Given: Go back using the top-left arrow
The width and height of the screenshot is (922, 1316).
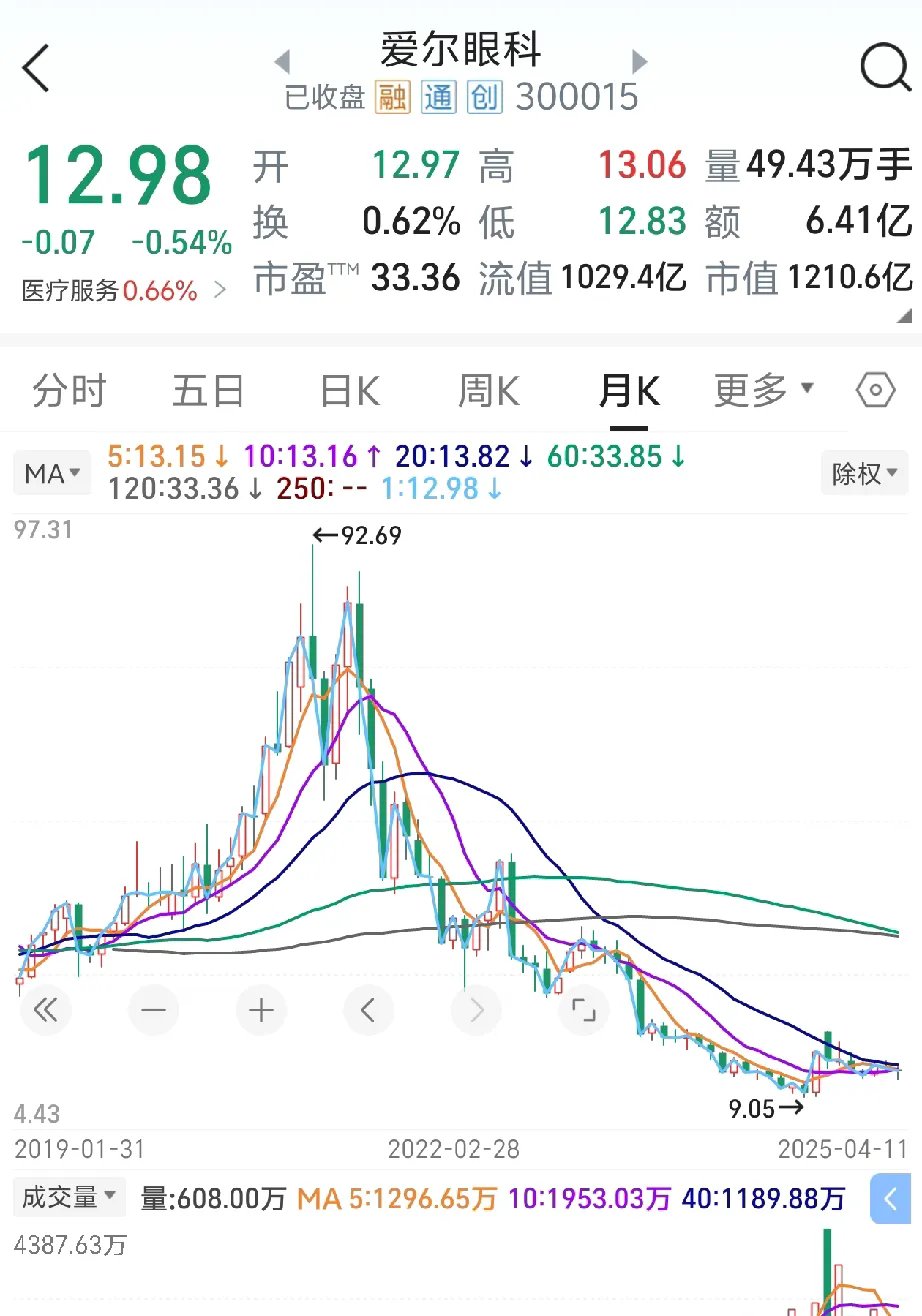Looking at the screenshot, I should point(36,70).
